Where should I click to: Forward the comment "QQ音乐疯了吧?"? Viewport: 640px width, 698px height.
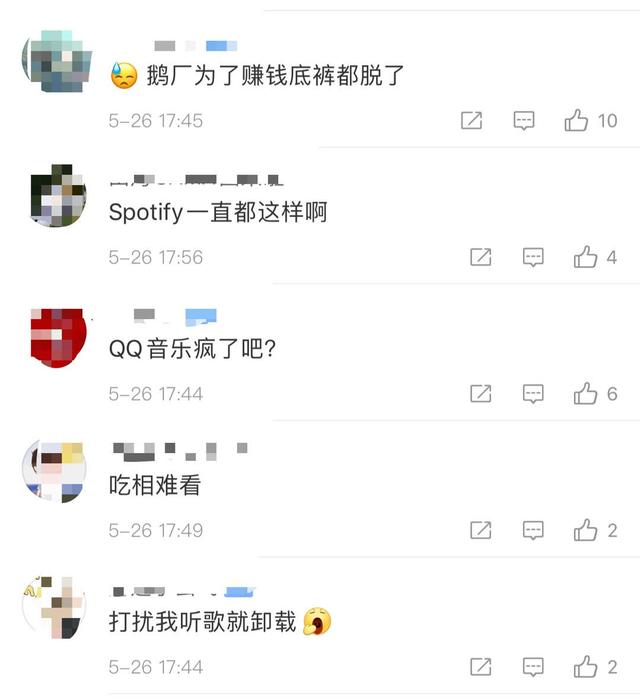[x=481, y=394]
